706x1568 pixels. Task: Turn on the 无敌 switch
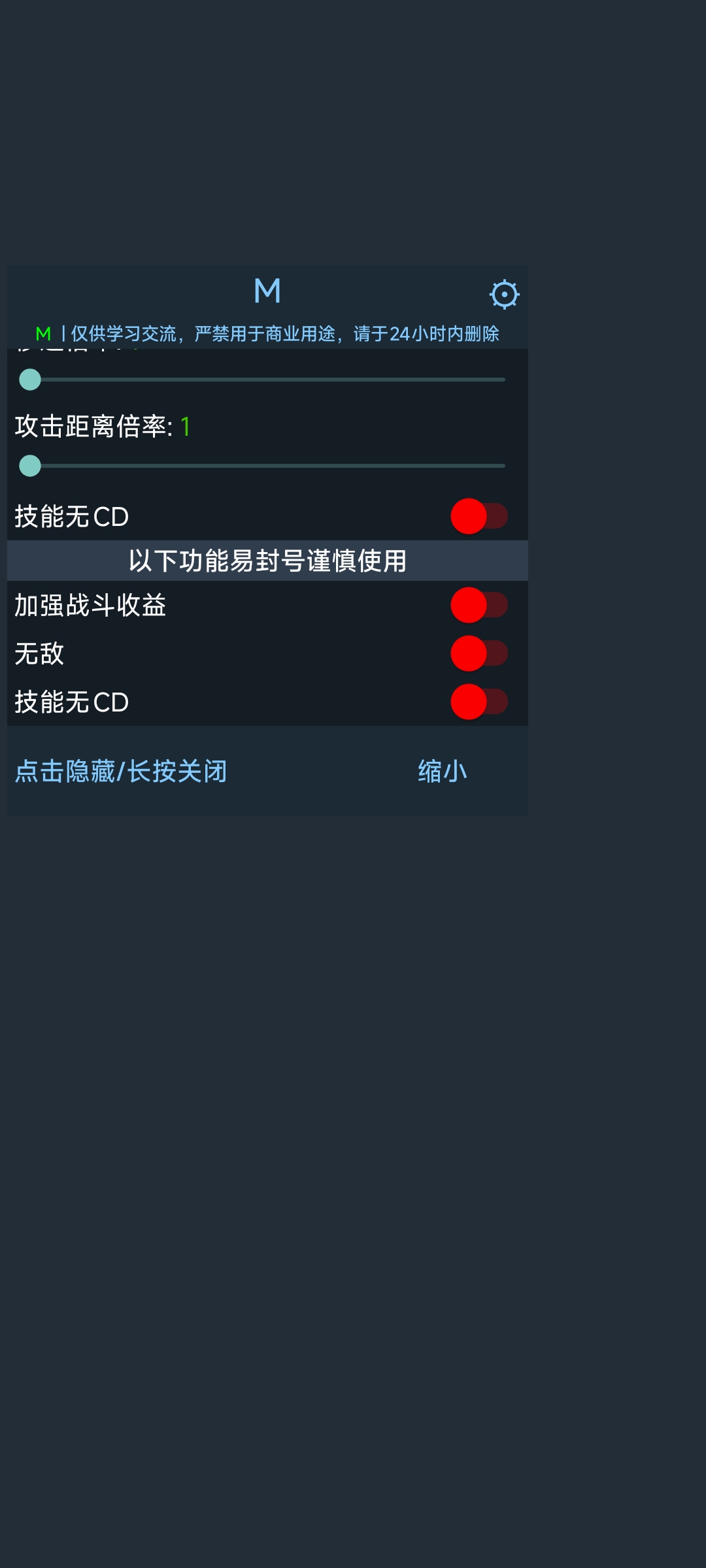point(479,653)
